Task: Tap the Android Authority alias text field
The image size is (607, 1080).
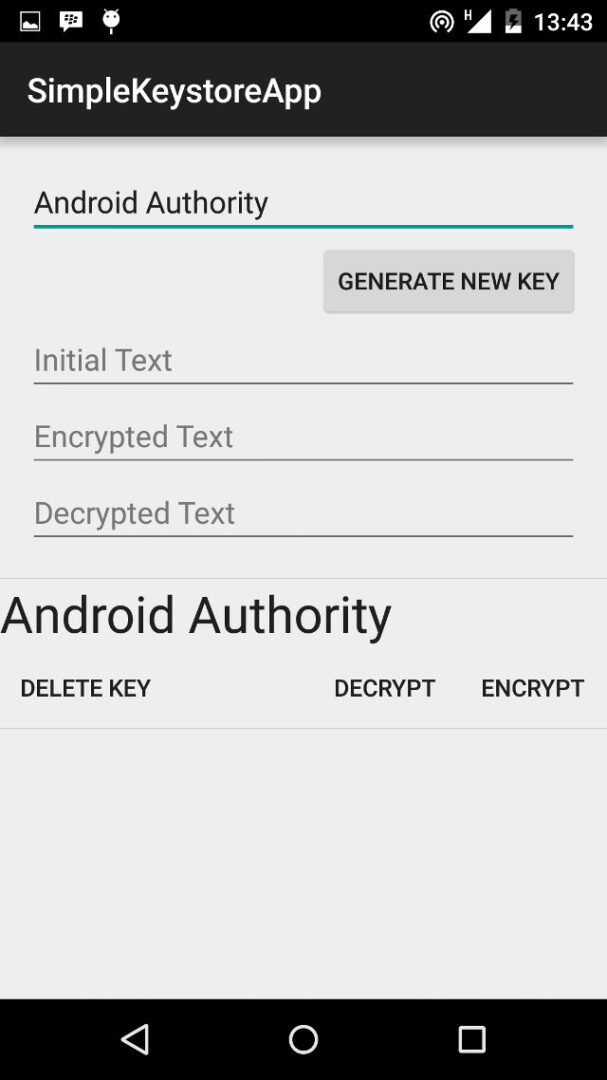Action: [302, 203]
